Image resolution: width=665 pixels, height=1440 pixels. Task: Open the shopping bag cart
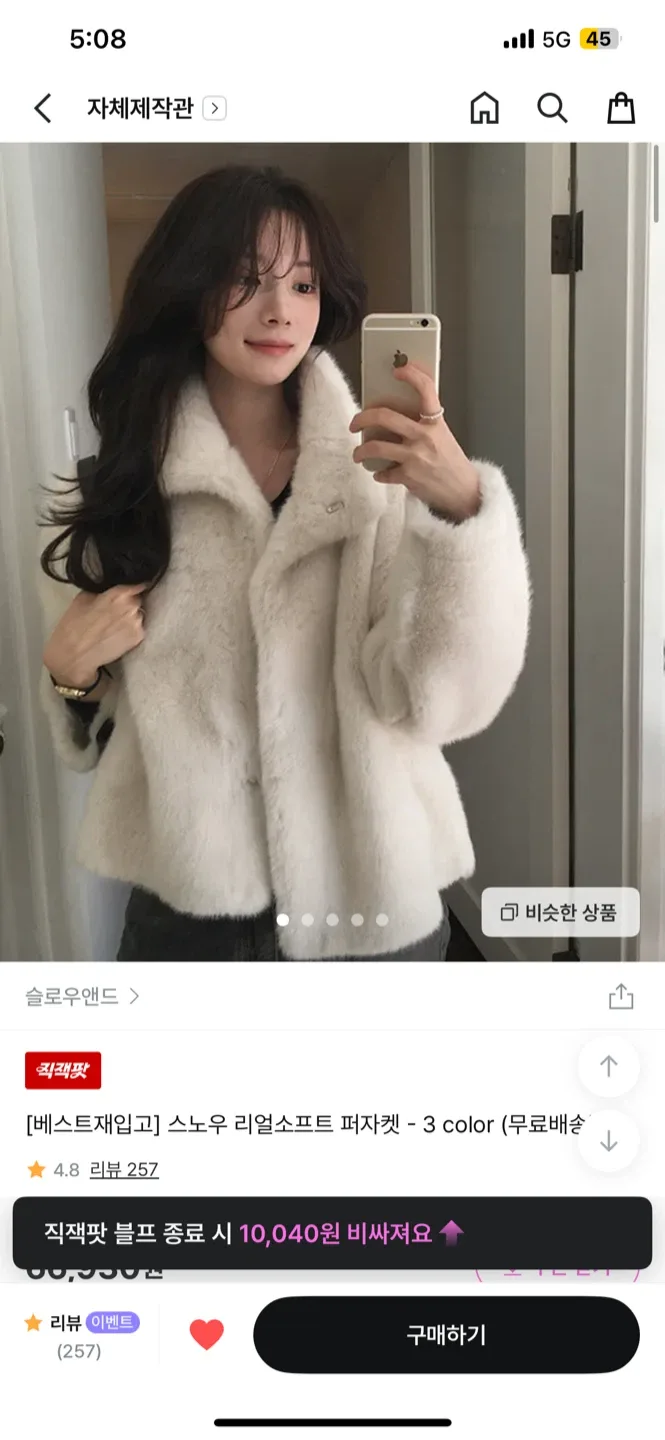(x=621, y=108)
